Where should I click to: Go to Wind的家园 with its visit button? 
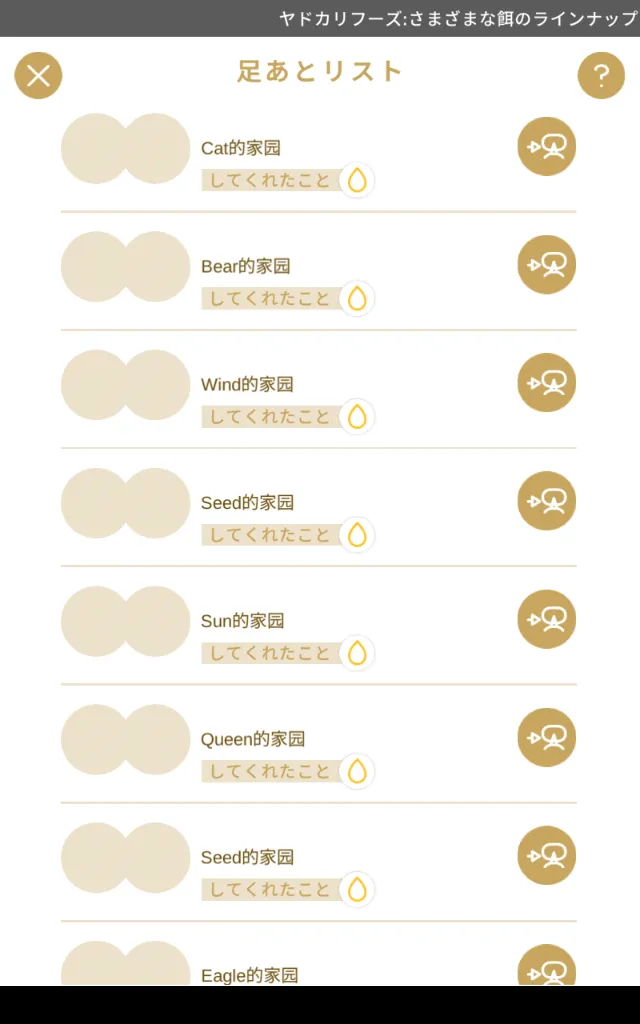pyautogui.click(x=547, y=383)
